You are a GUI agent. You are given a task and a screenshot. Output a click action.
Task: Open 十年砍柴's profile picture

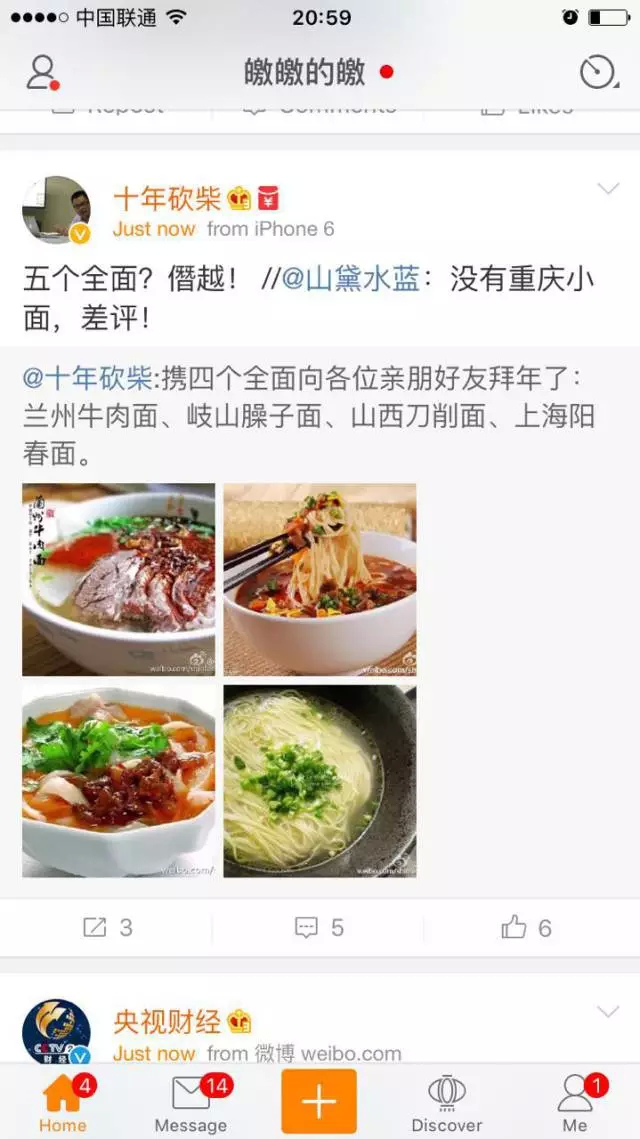(57, 210)
